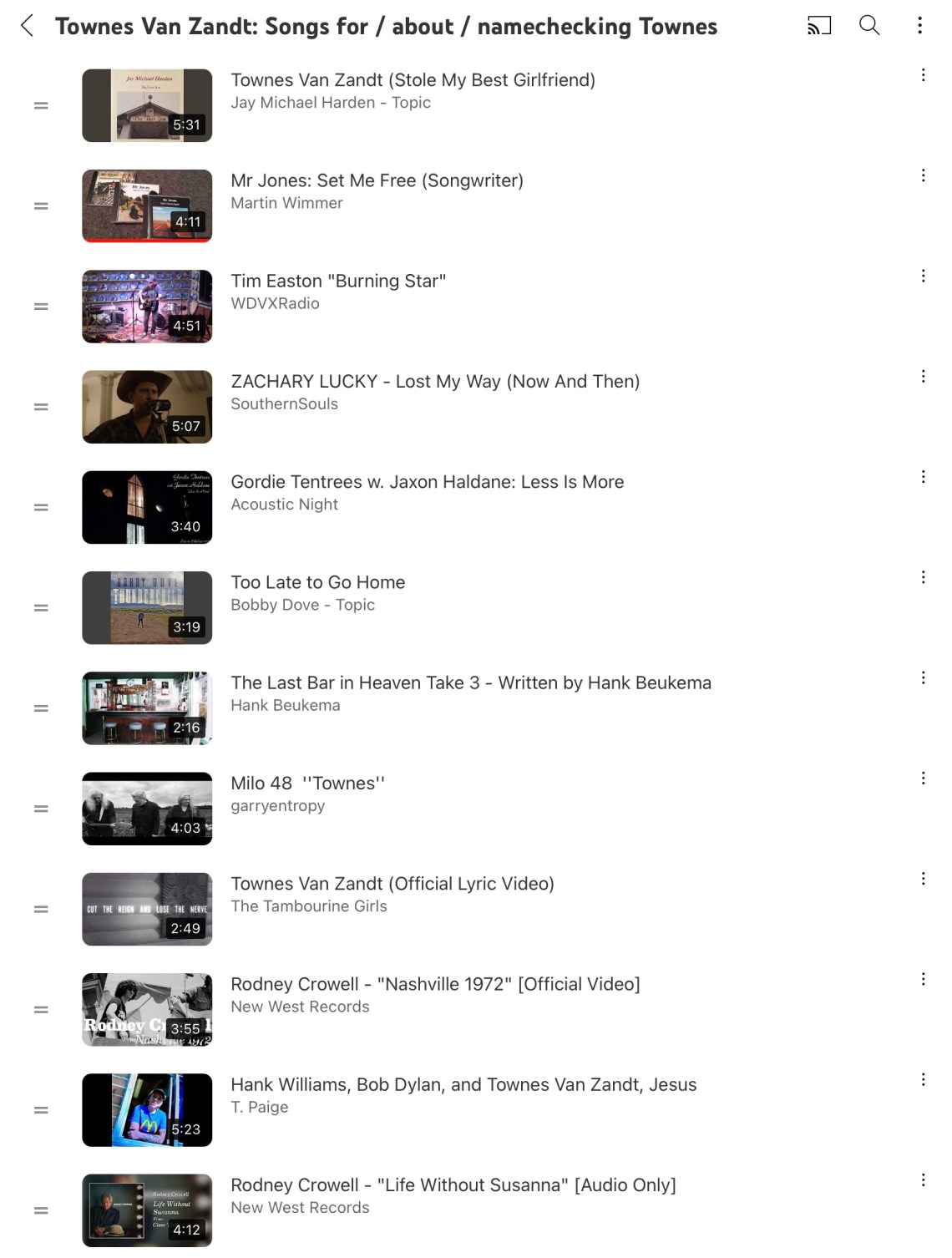
Task: Show more options for Too Late to Go Home
Action: (x=923, y=577)
